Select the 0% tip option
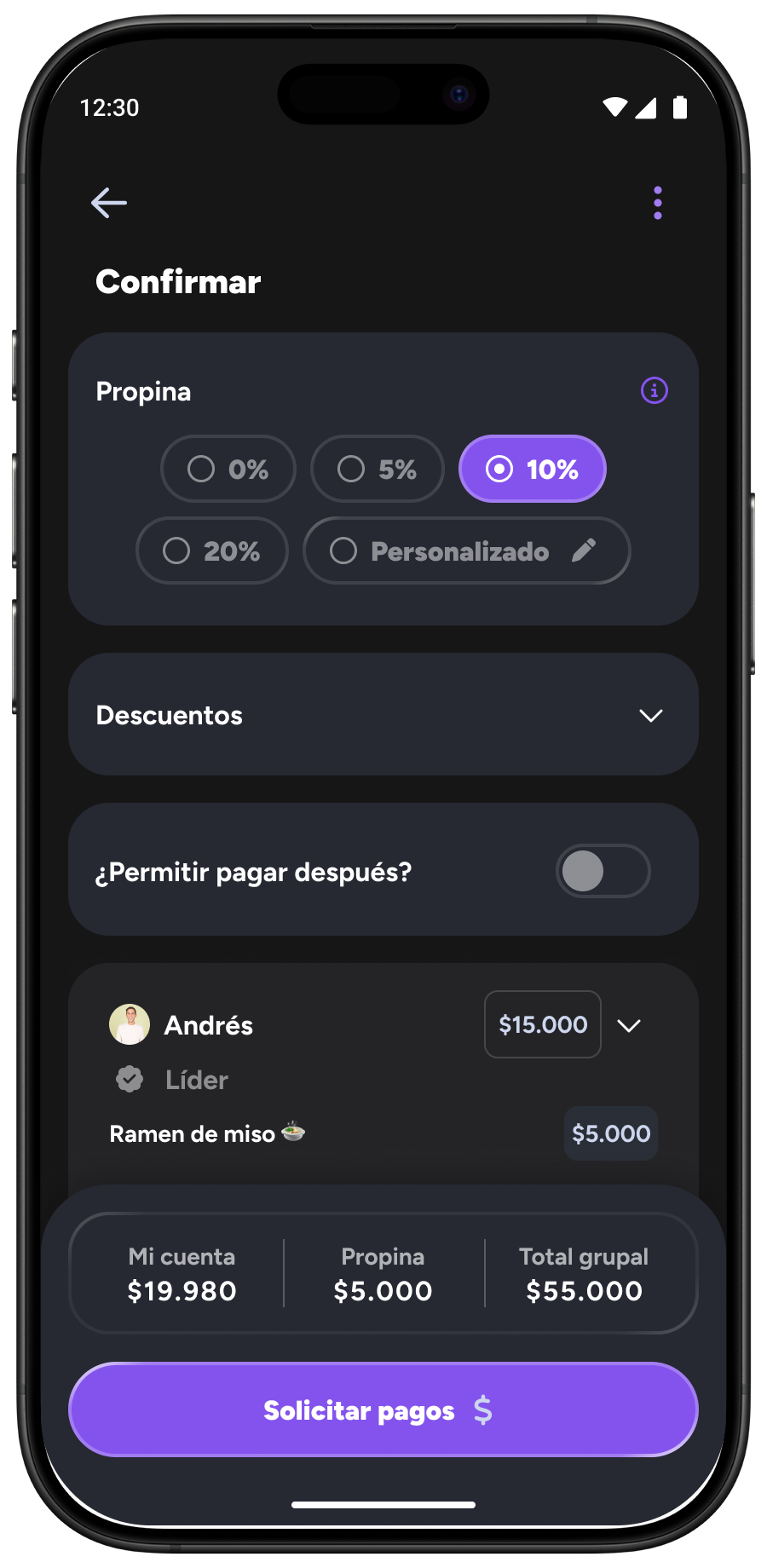767x1568 pixels. pos(228,469)
